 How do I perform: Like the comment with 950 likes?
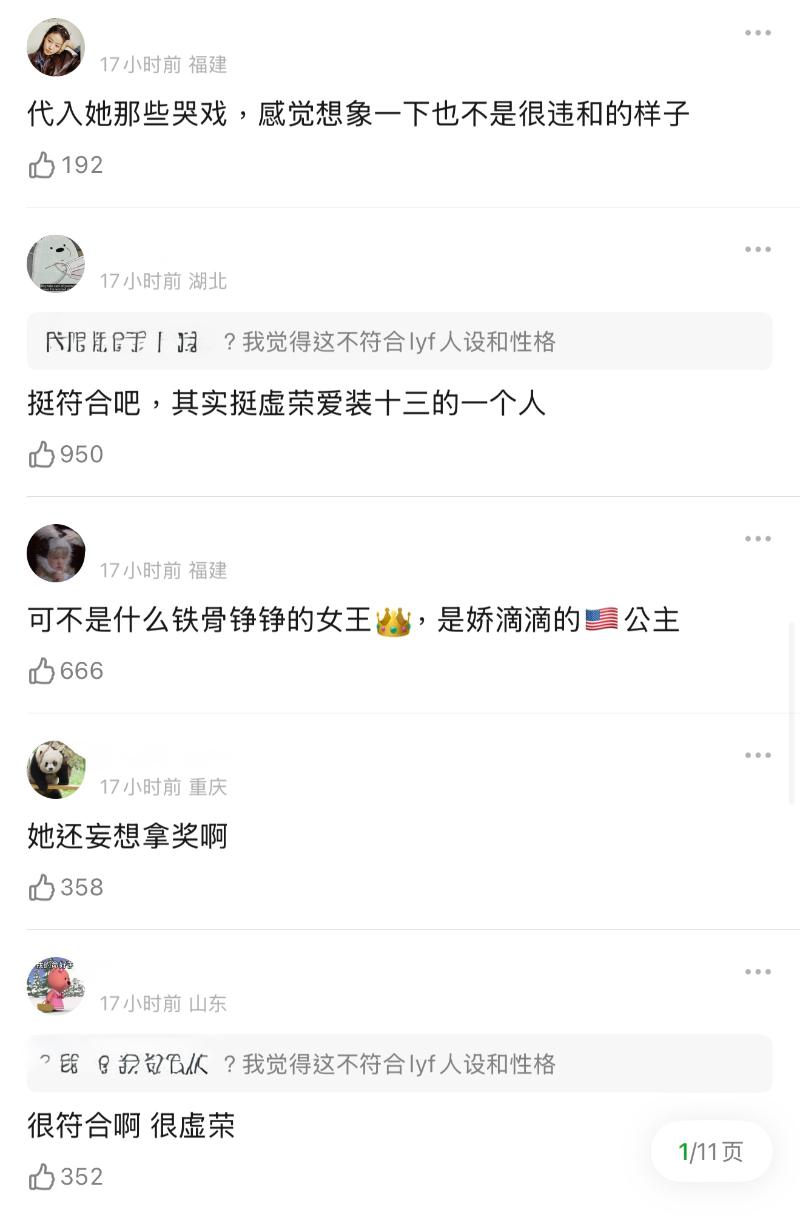tap(42, 455)
